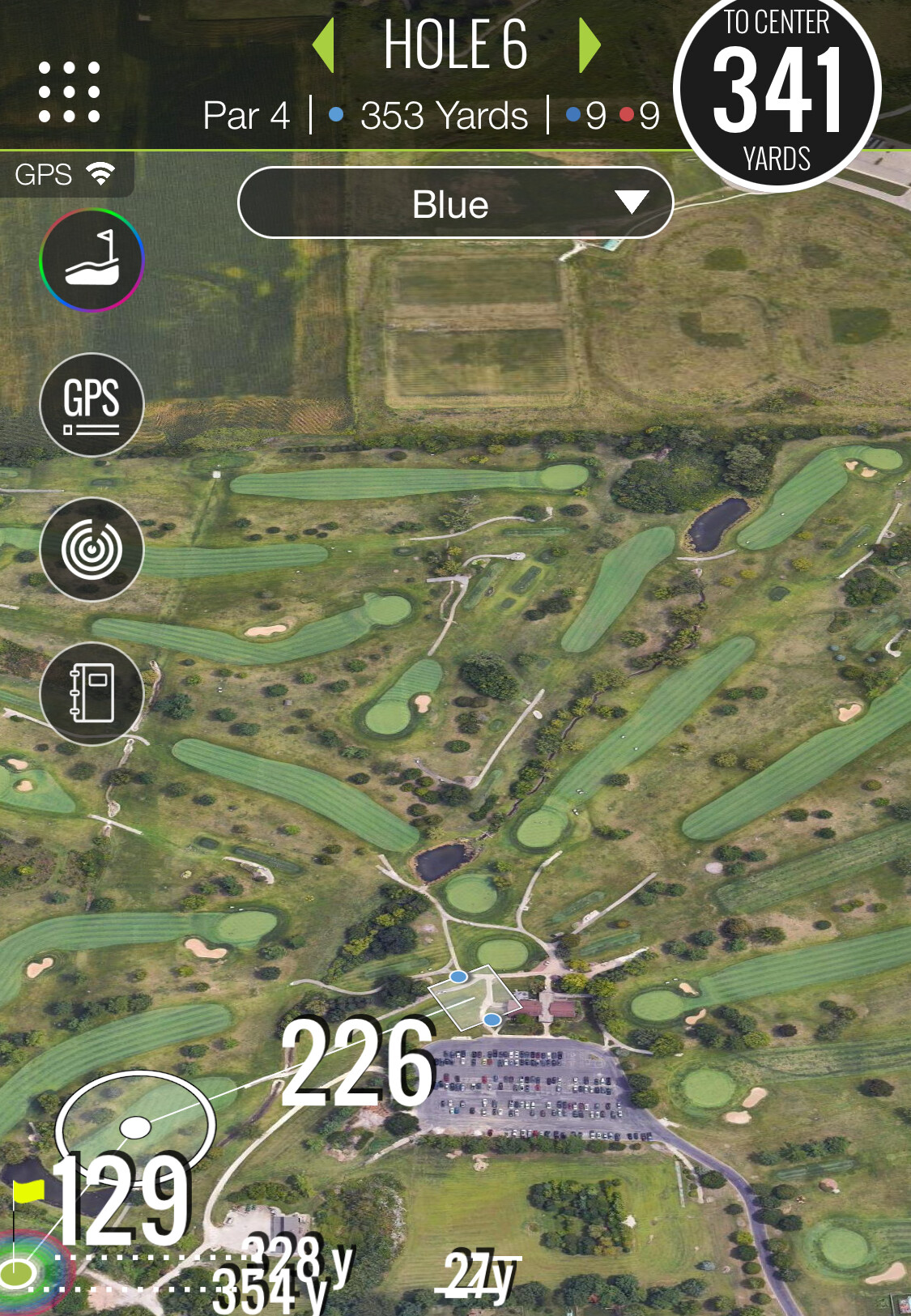Open the GPS list view
Viewport: 911px width, 1316px height.
pyautogui.click(x=92, y=405)
